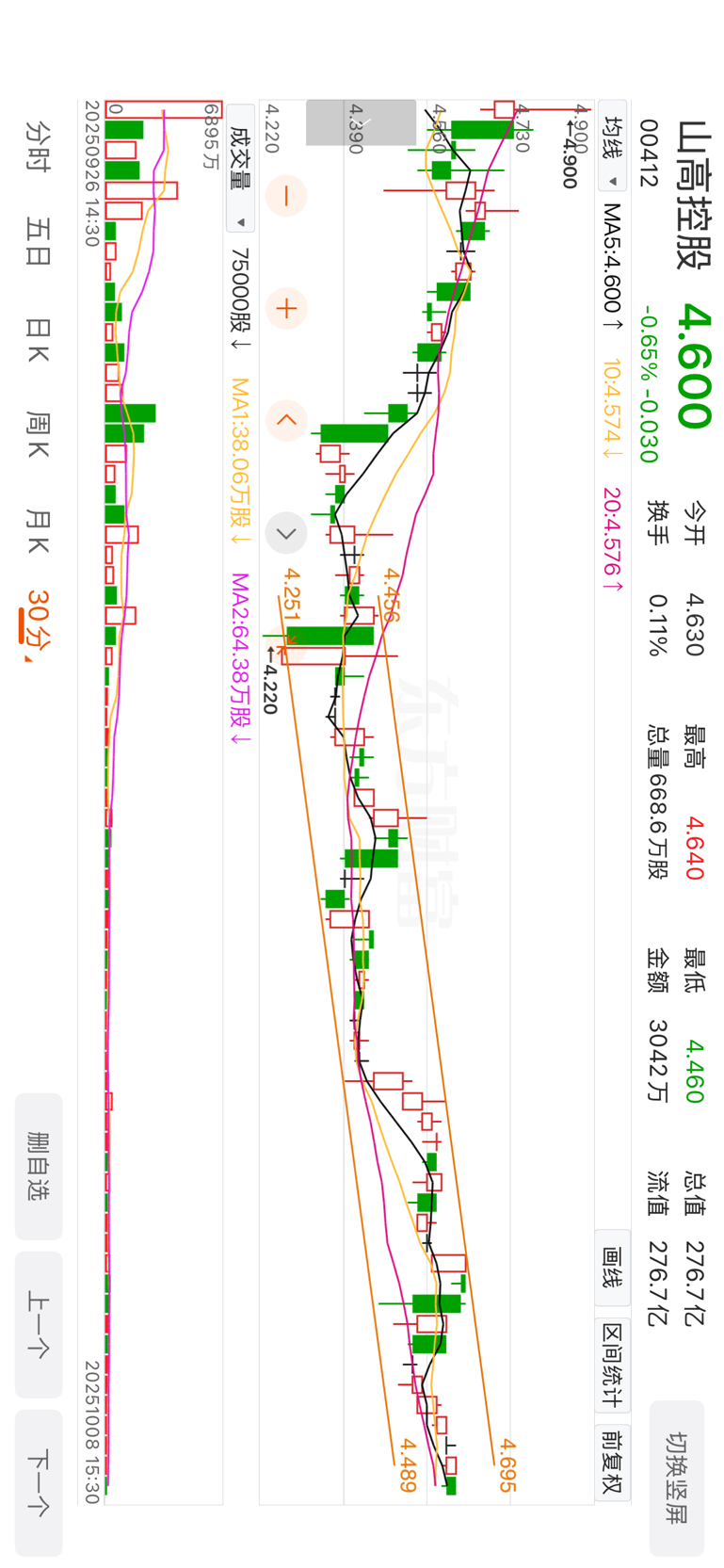Switch to the 分时 chart tab
The width and height of the screenshot is (724, 1568).
click(38, 144)
